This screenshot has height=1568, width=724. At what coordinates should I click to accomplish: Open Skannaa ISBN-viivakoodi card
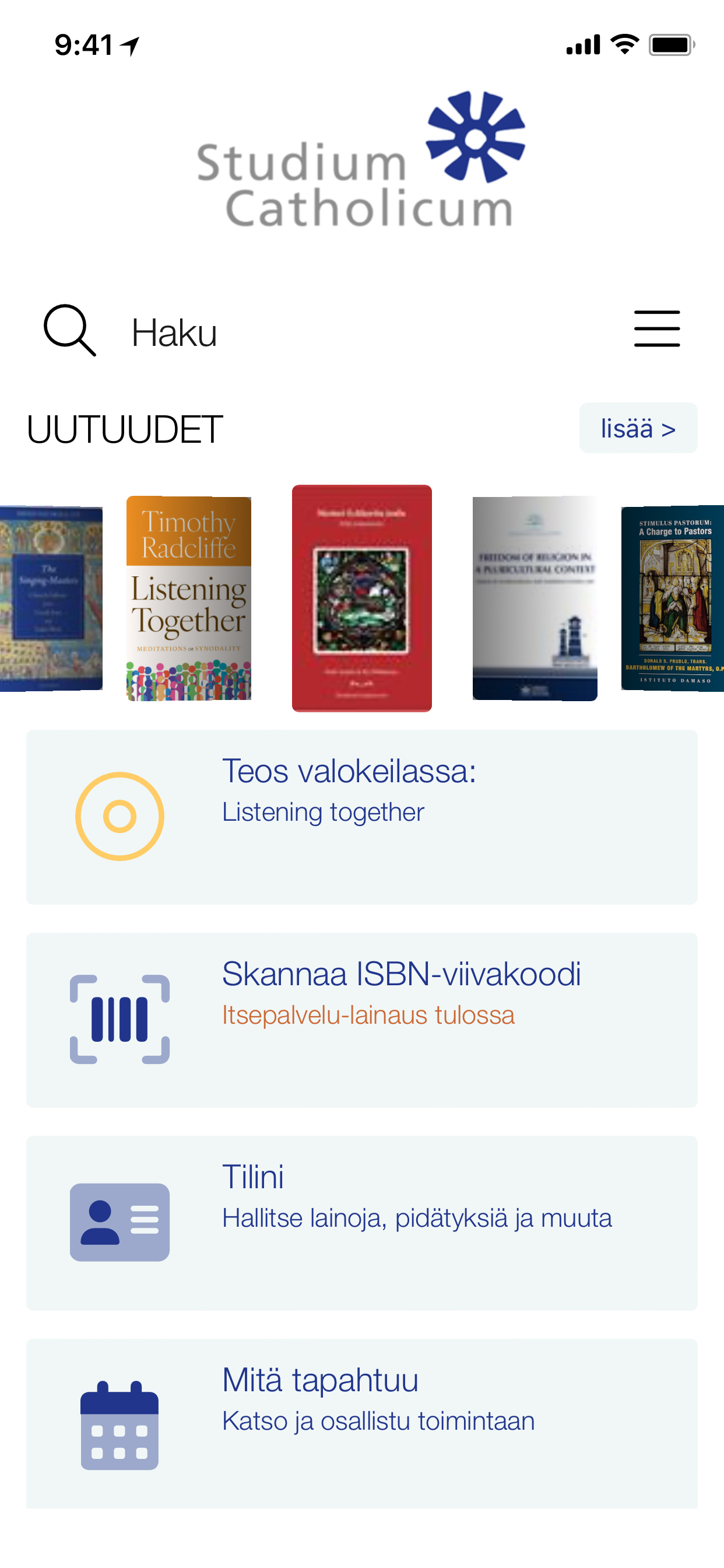[361, 1020]
